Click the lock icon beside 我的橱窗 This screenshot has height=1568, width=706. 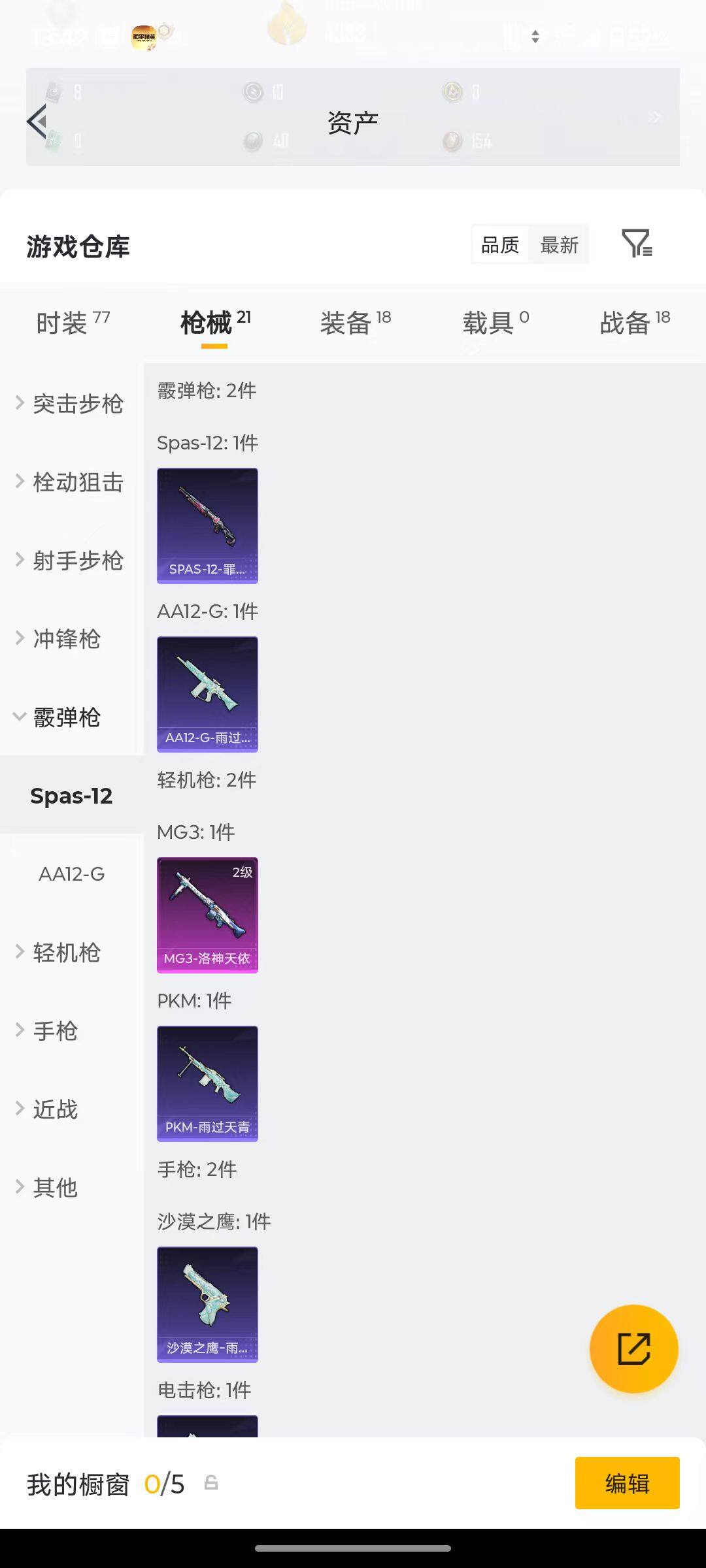[210, 1484]
